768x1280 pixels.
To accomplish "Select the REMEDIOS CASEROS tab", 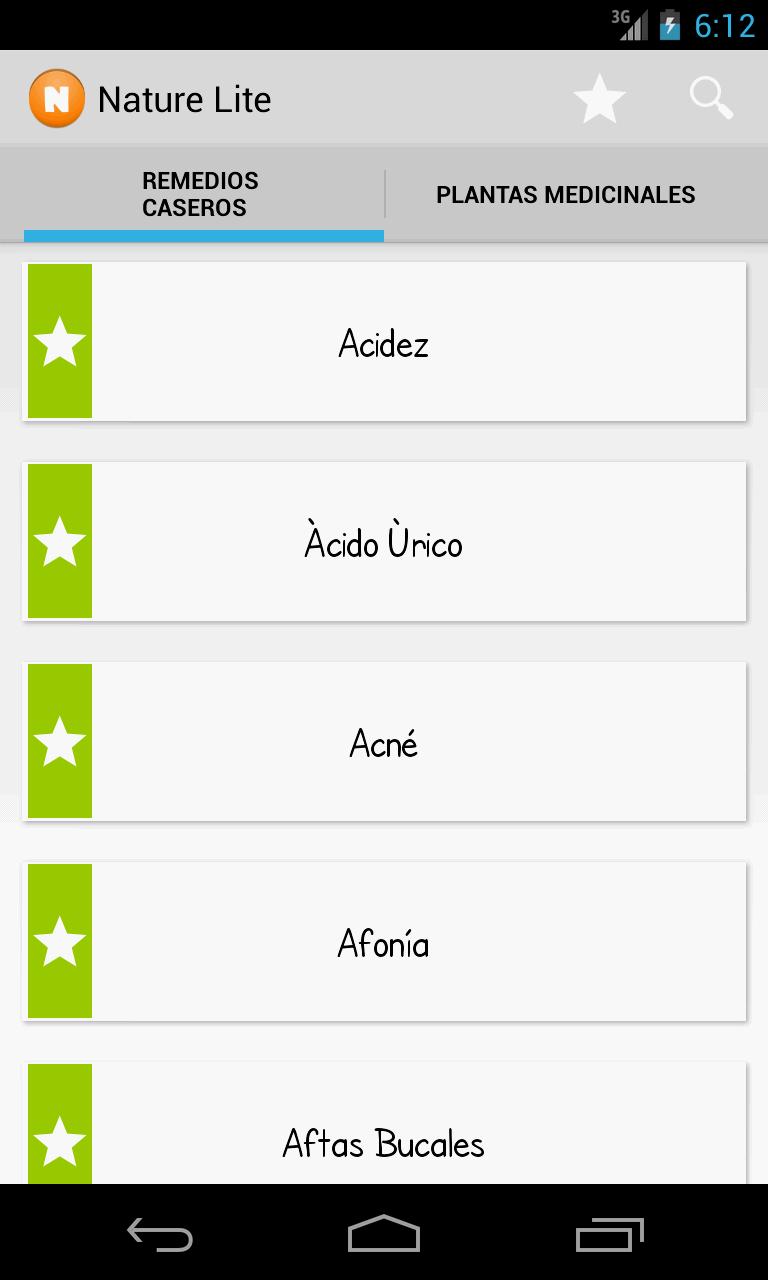I will (x=200, y=194).
